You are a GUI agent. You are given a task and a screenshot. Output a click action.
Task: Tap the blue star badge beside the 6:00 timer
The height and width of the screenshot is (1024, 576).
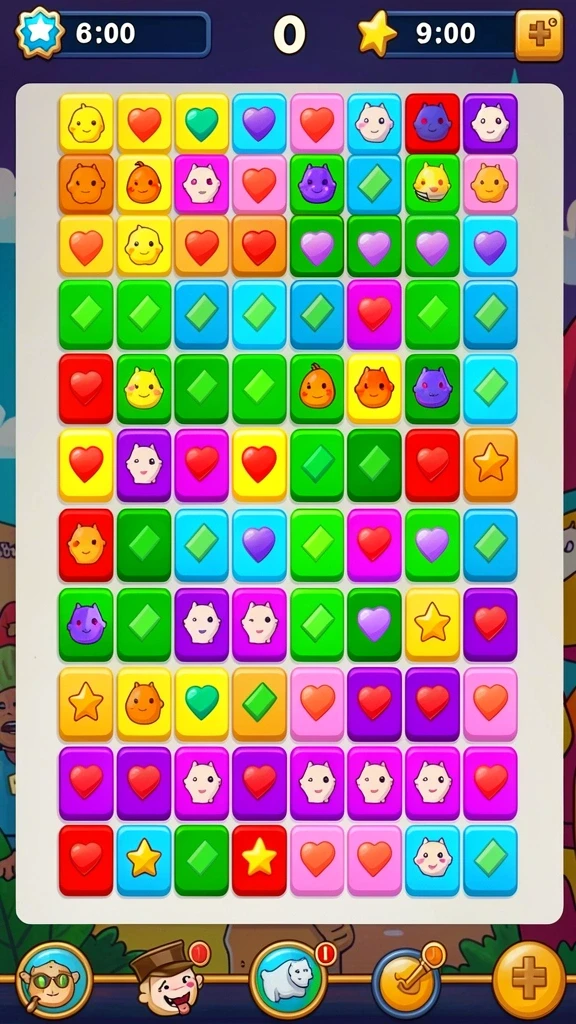(39, 33)
